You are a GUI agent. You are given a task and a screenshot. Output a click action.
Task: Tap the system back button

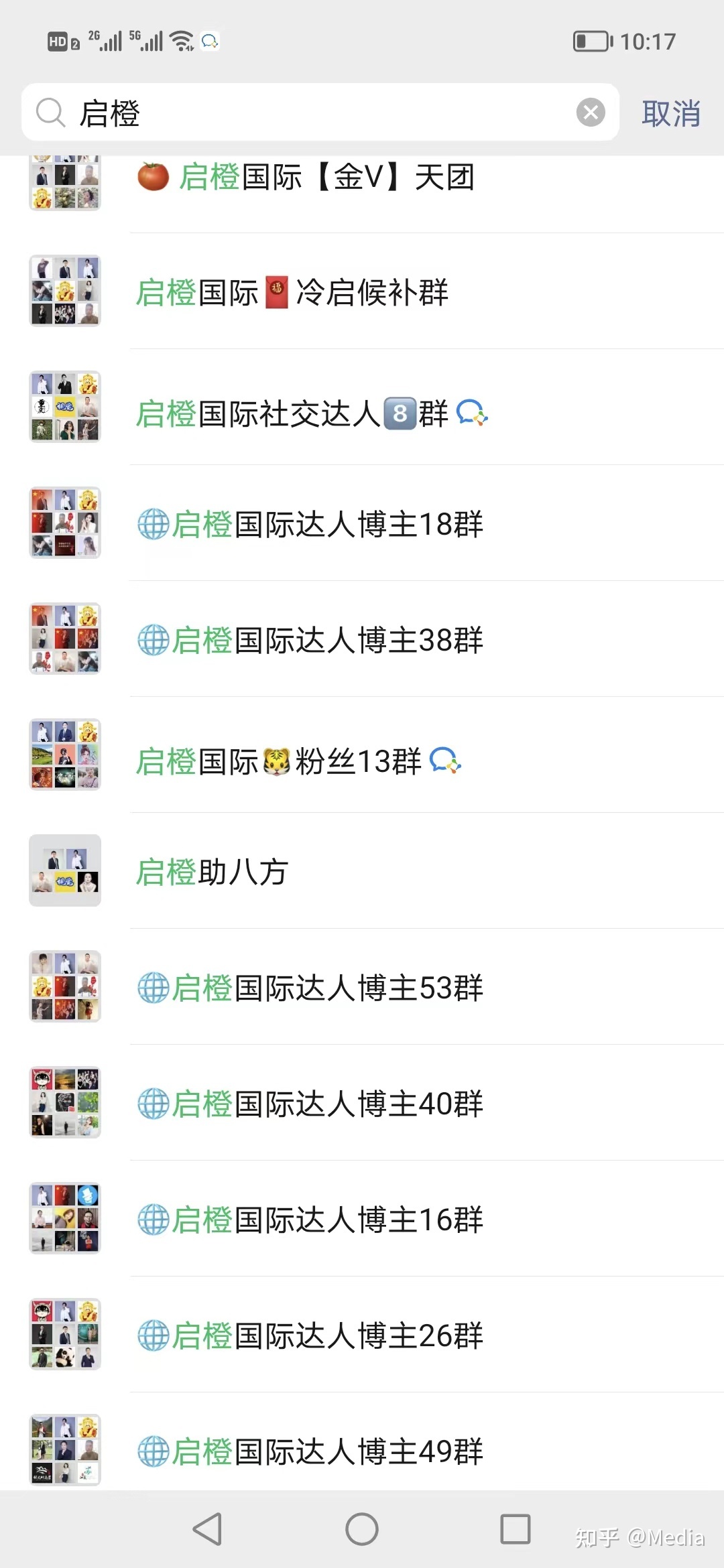point(207,1530)
